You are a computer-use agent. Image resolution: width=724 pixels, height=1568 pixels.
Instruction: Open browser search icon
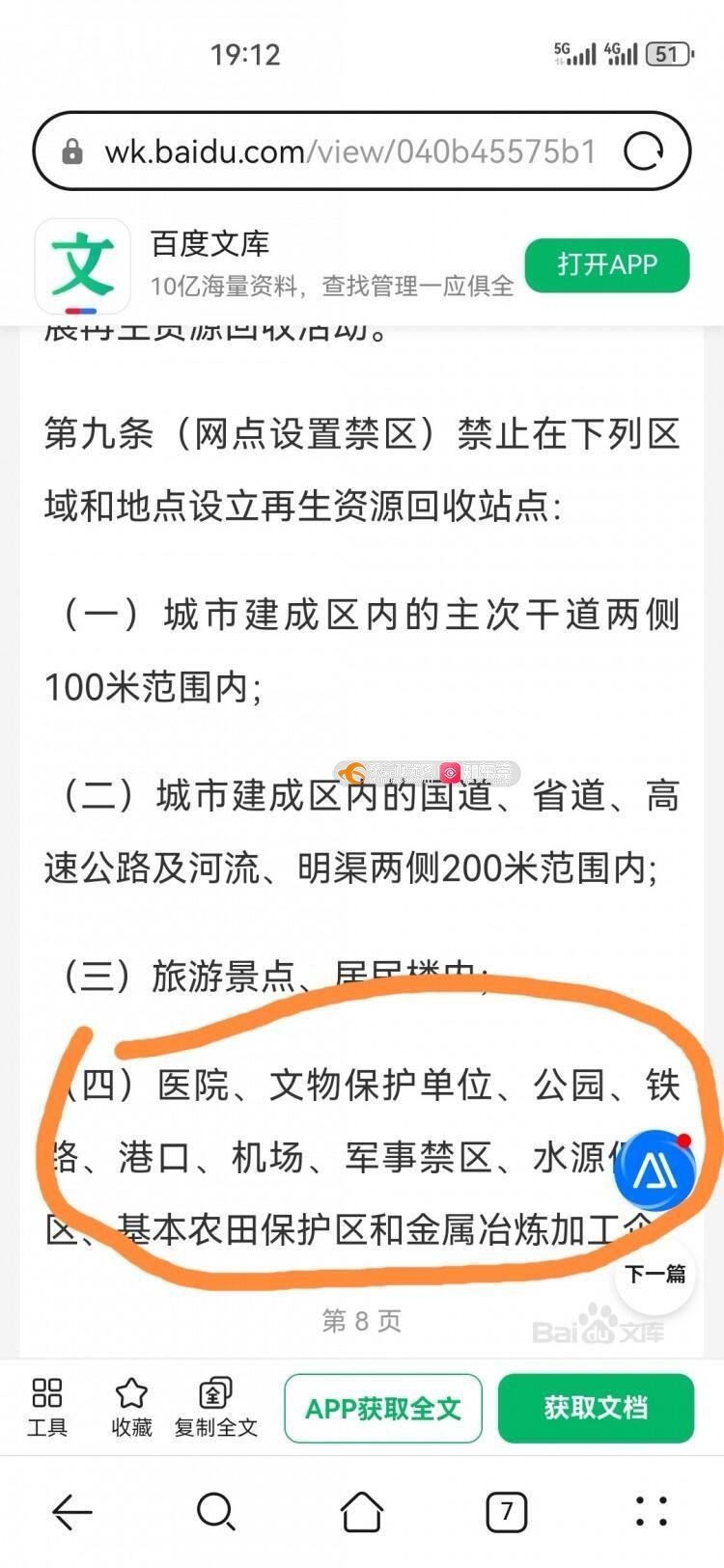[x=216, y=1511]
